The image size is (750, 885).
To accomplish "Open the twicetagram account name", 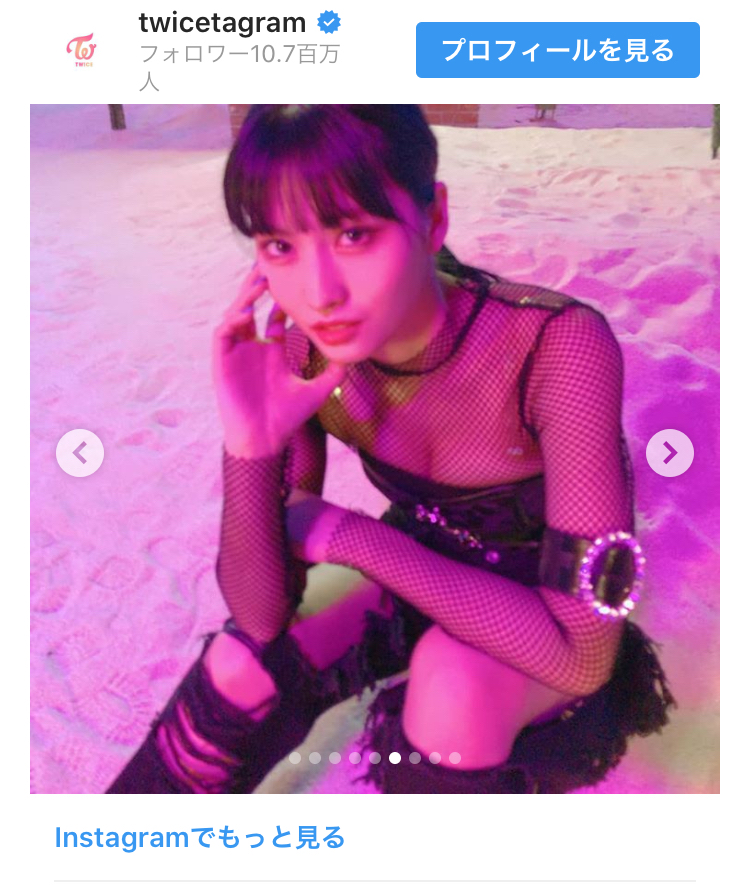I will pos(223,22).
